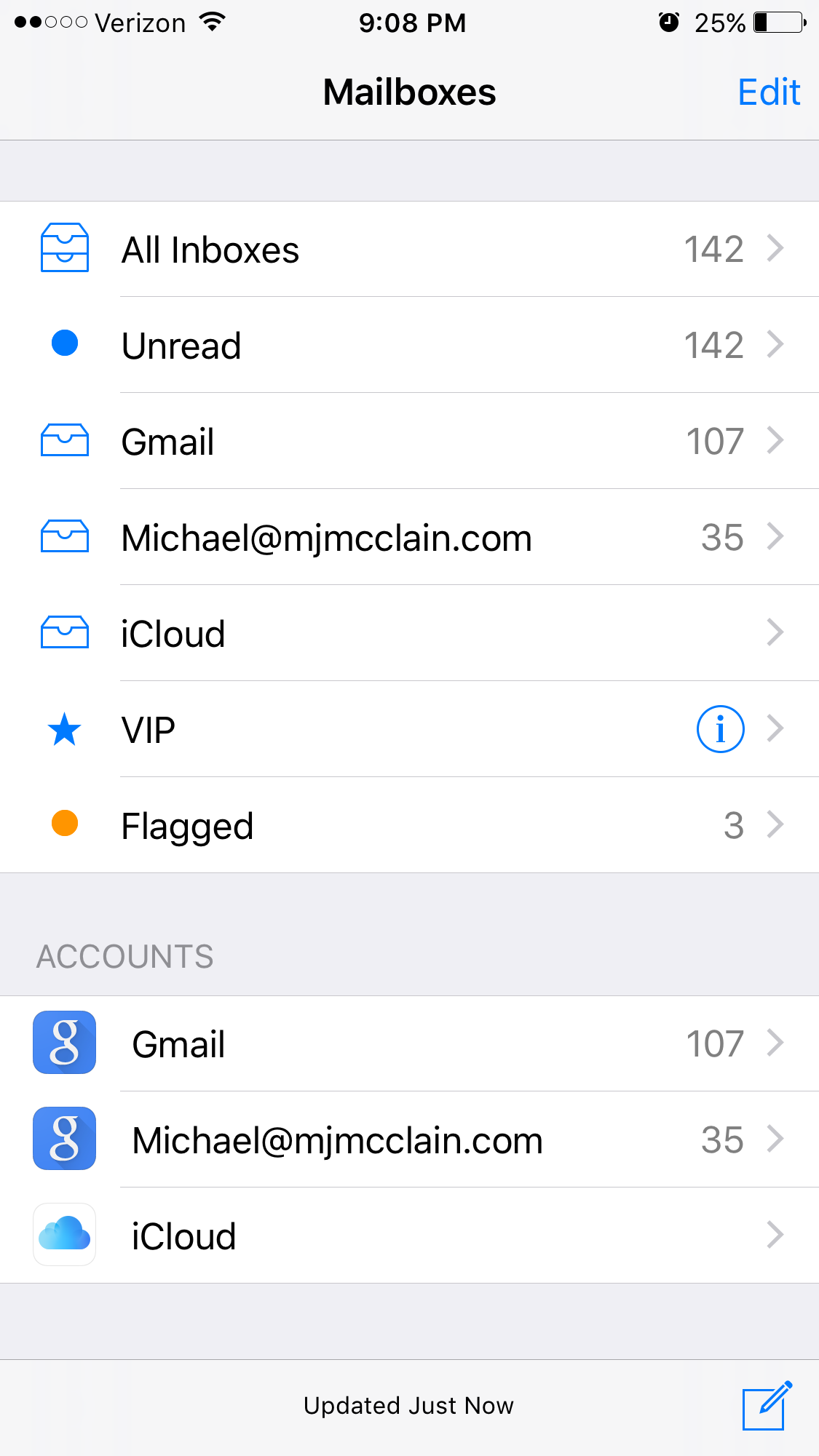Viewport: 819px width, 1456px height.
Task: Tap Edit to modify mailboxes
Action: tap(769, 92)
